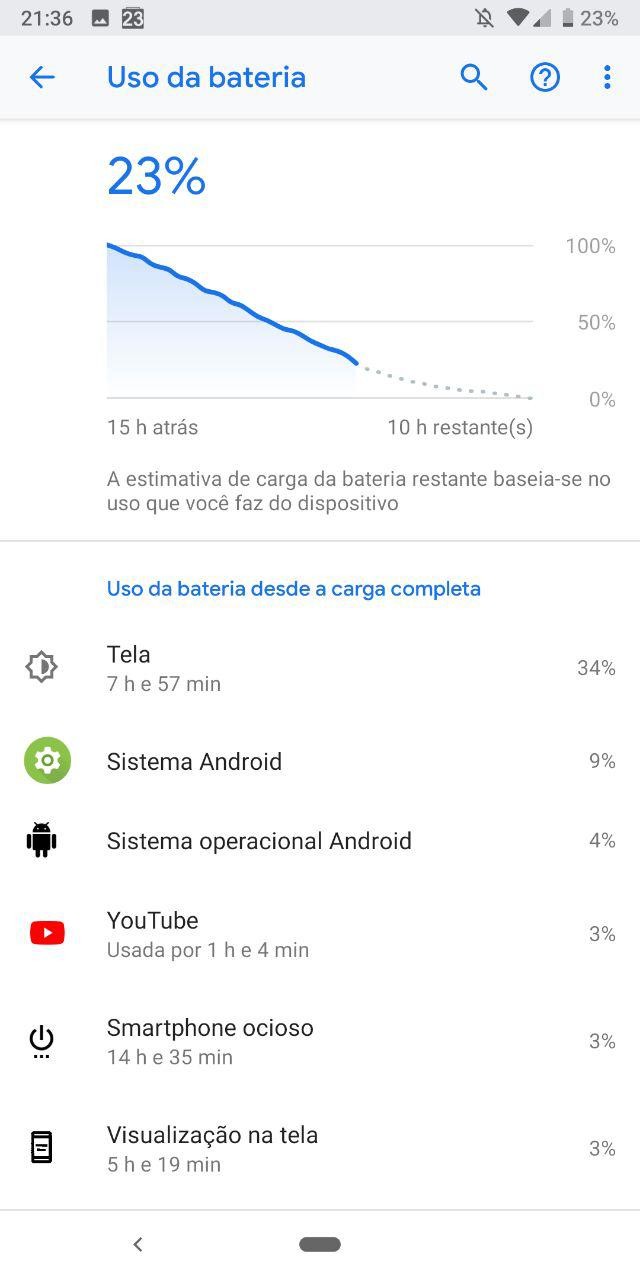The height and width of the screenshot is (1280, 640).
Task: Tap the system back button
Action: (138, 1244)
